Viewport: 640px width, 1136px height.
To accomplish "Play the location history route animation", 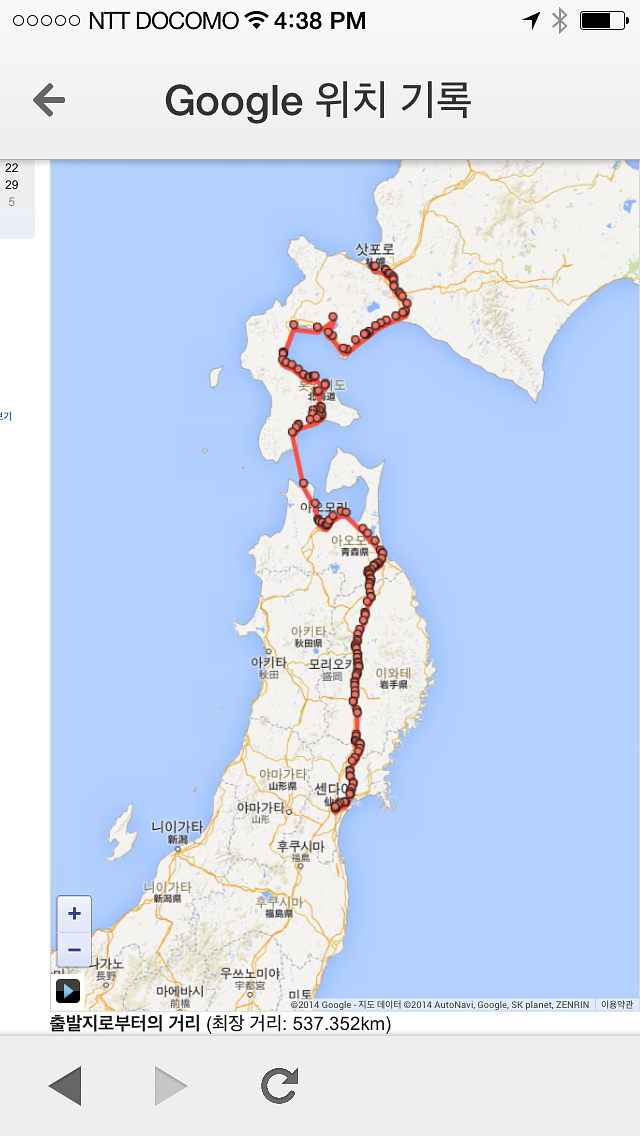I will [67, 991].
